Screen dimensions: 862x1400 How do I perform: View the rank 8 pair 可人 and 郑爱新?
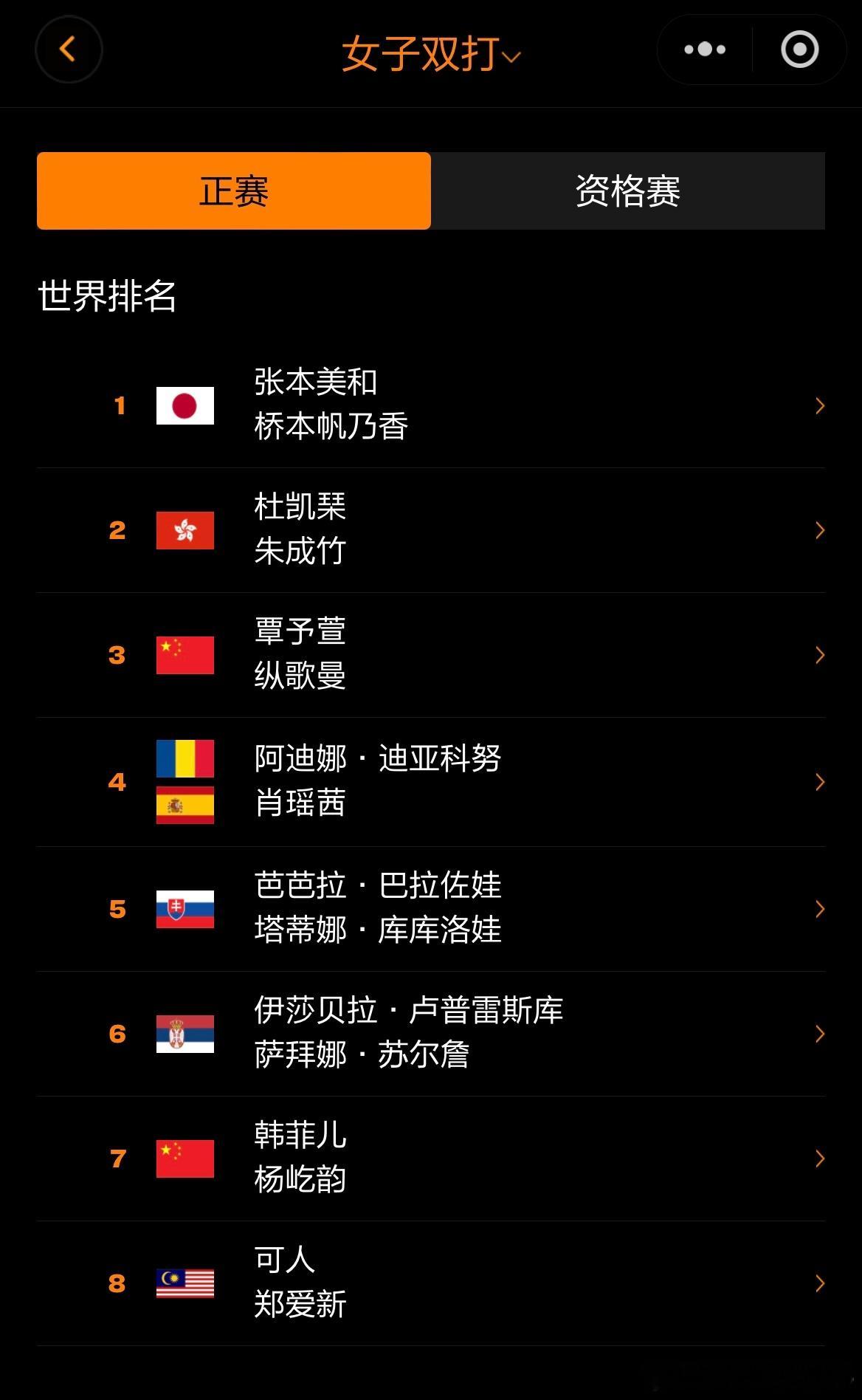(431, 1283)
